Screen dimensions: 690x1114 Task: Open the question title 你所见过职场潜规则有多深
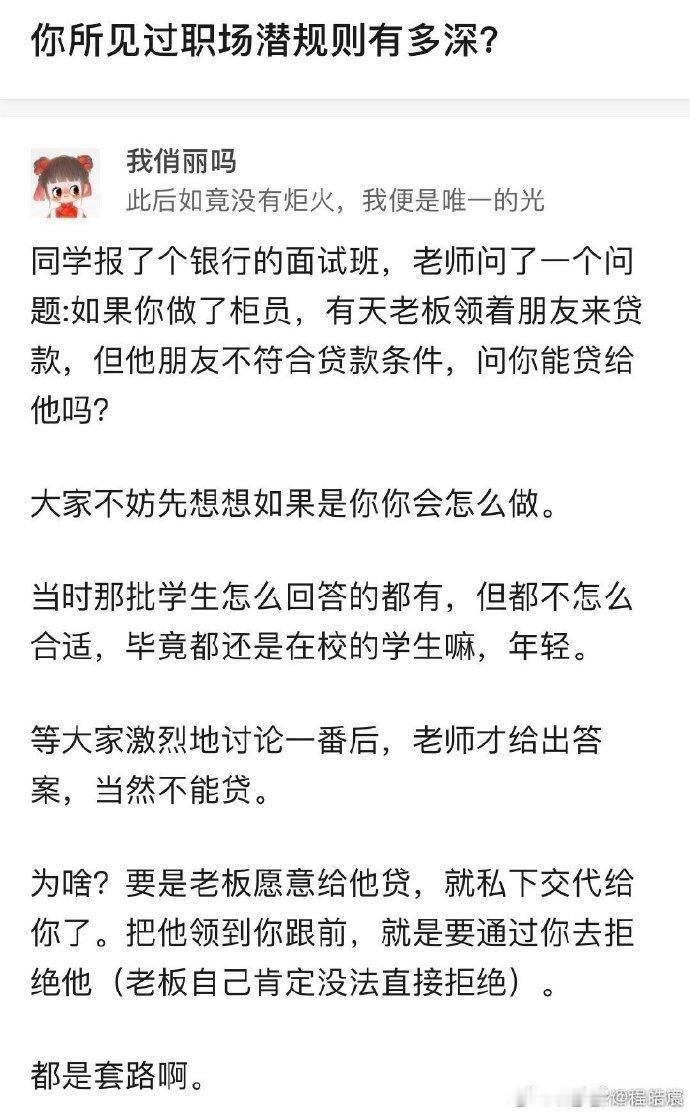coord(267,44)
